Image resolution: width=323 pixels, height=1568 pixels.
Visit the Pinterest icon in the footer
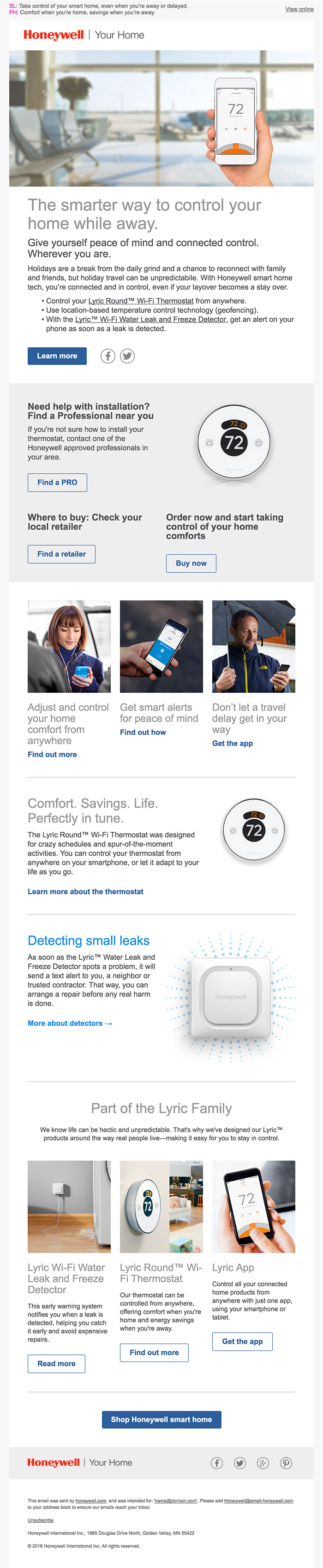pyautogui.click(x=286, y=1463)
